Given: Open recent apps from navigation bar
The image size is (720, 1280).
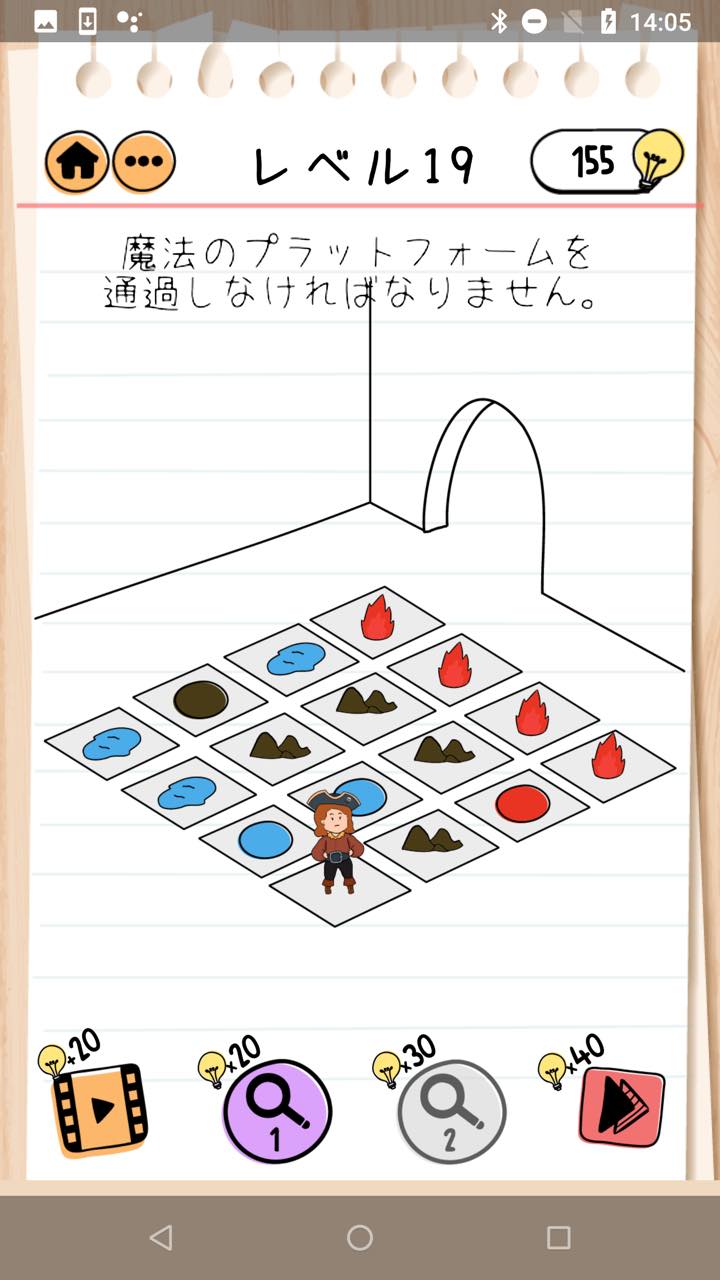Looking at the screenshot, I should click(x=559, y=1237).
